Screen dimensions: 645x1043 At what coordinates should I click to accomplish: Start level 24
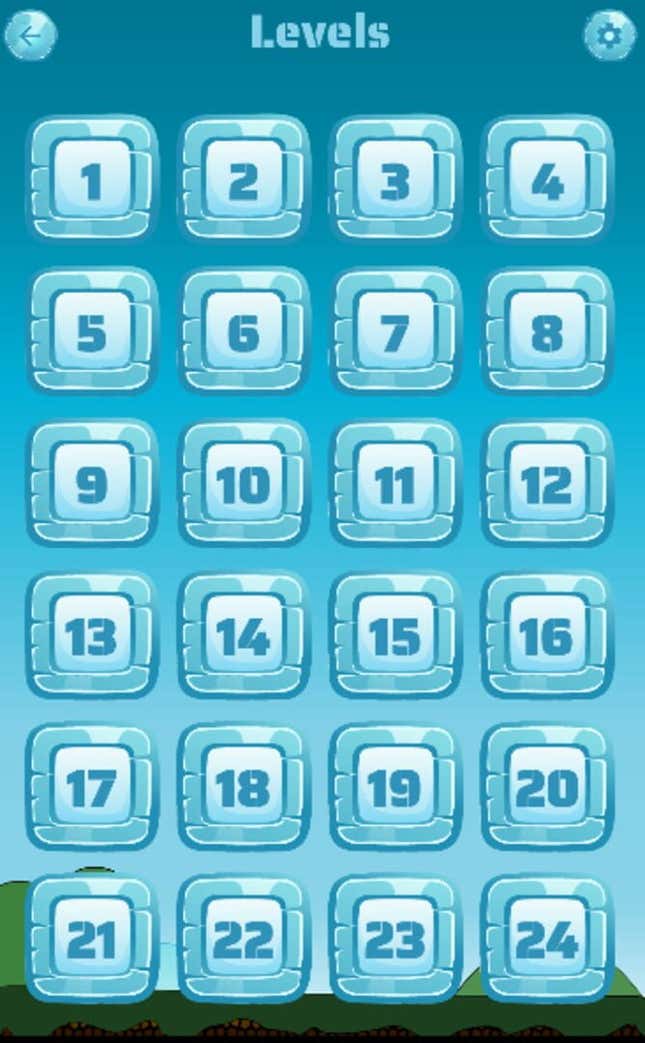click(547, 938)
